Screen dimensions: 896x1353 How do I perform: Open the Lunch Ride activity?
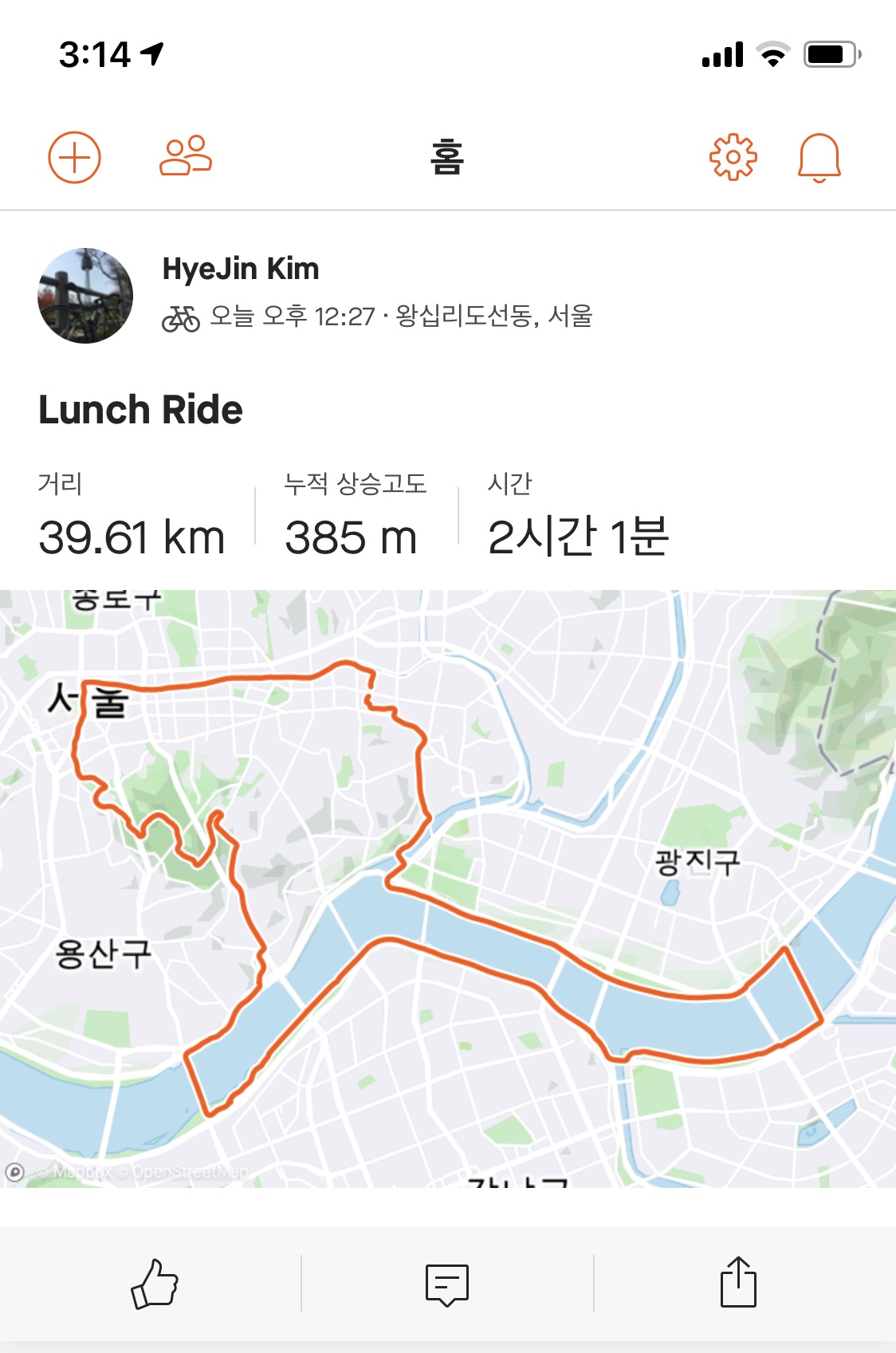click(140, 410)
